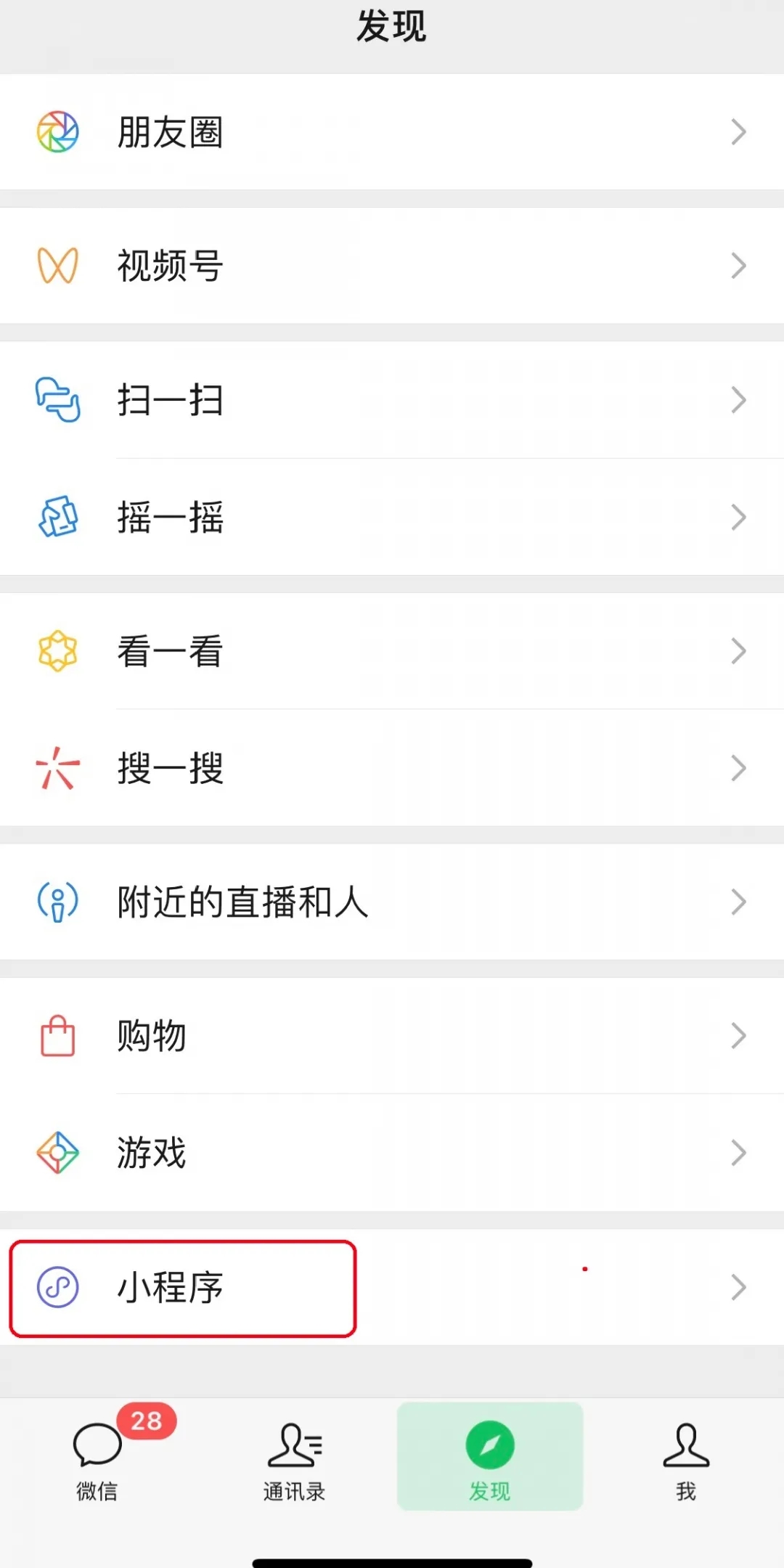This screenshot has width=784, height=1568.
Task: Go to the 我 profile tab
Action: tap(686, 1461)
